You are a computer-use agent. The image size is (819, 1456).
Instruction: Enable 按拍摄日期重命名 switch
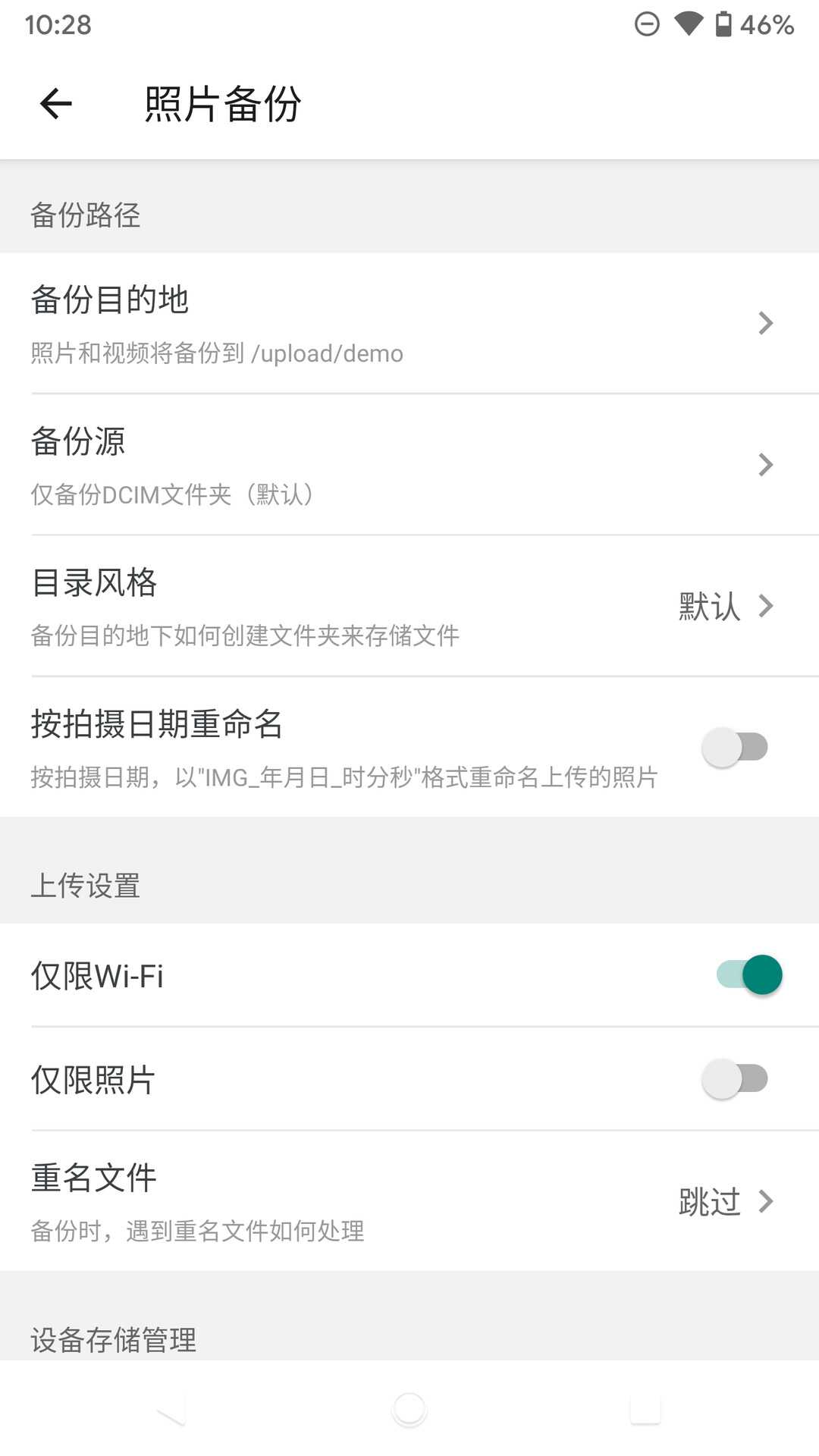[736, 746]
